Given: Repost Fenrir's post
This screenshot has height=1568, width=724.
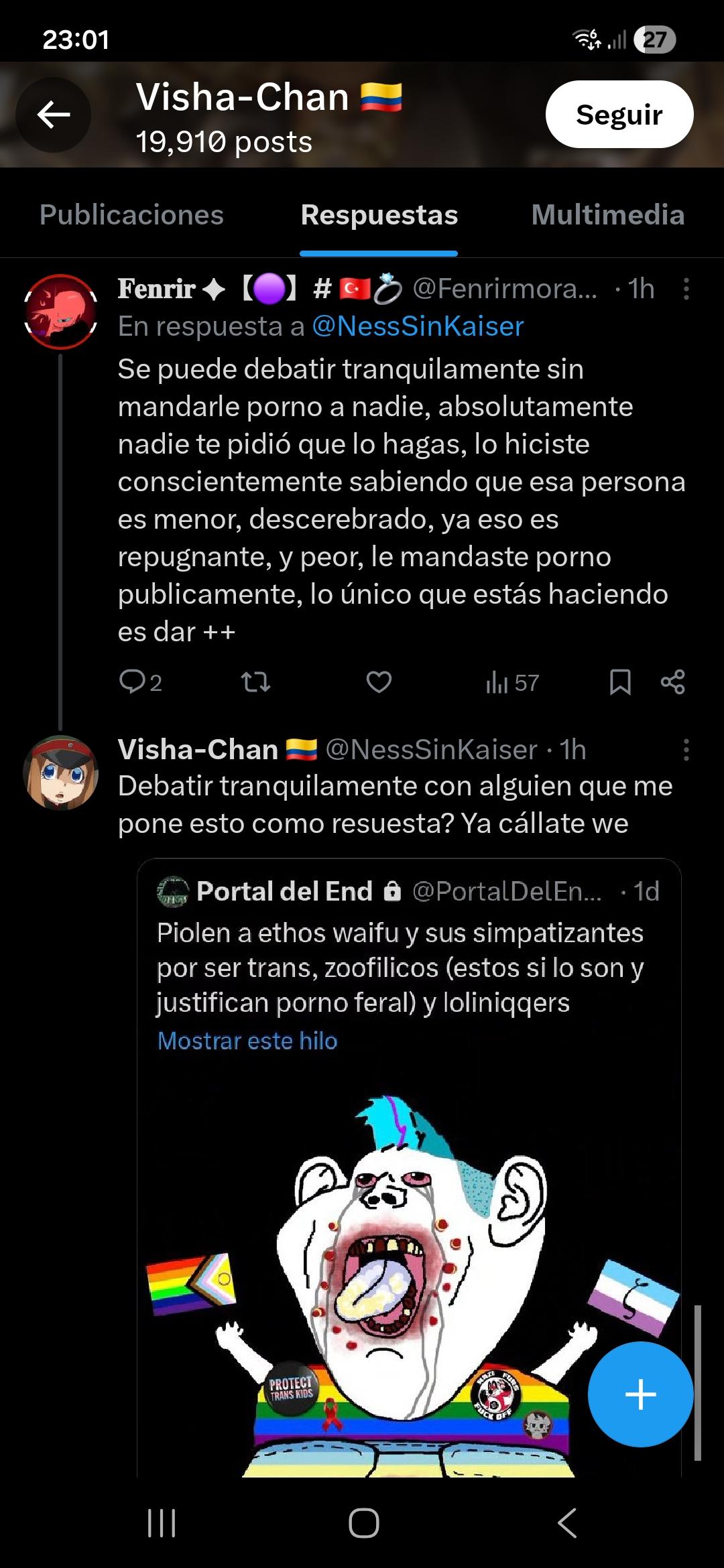Looking at the screenshot, I should click(255, 682).
